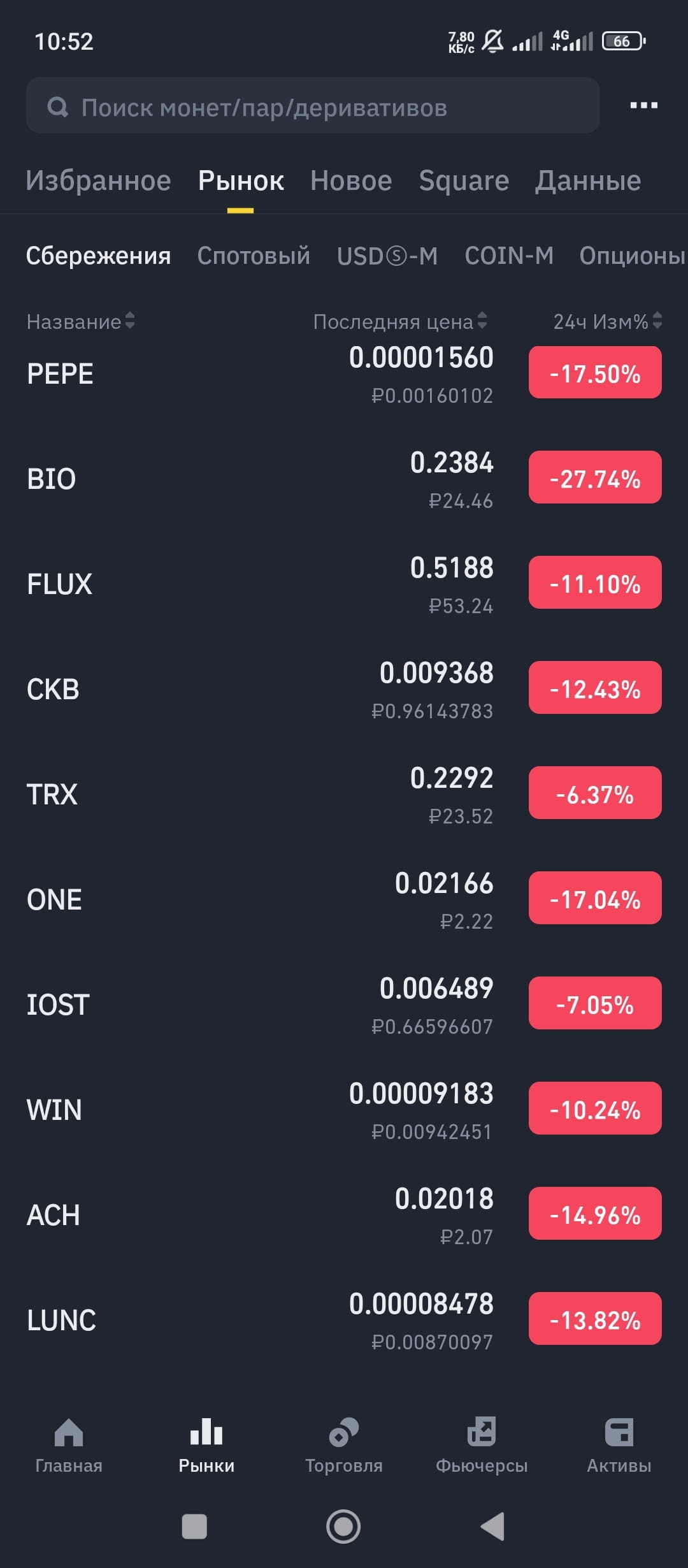Screen dimensions: 688x1568
Task: Sort the list by Название
Action: coord(80,321)
